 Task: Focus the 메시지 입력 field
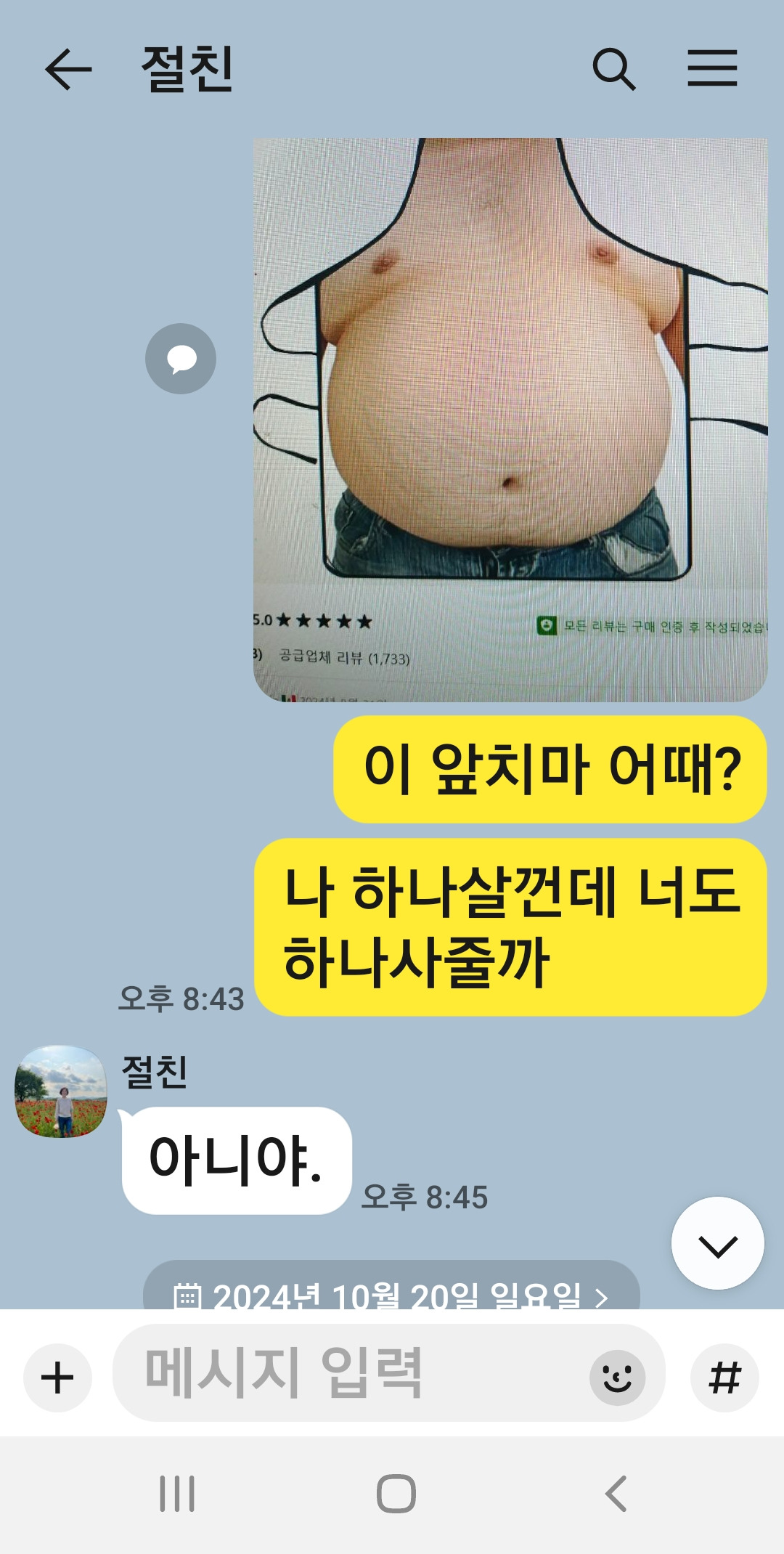tap(348, 1372)
